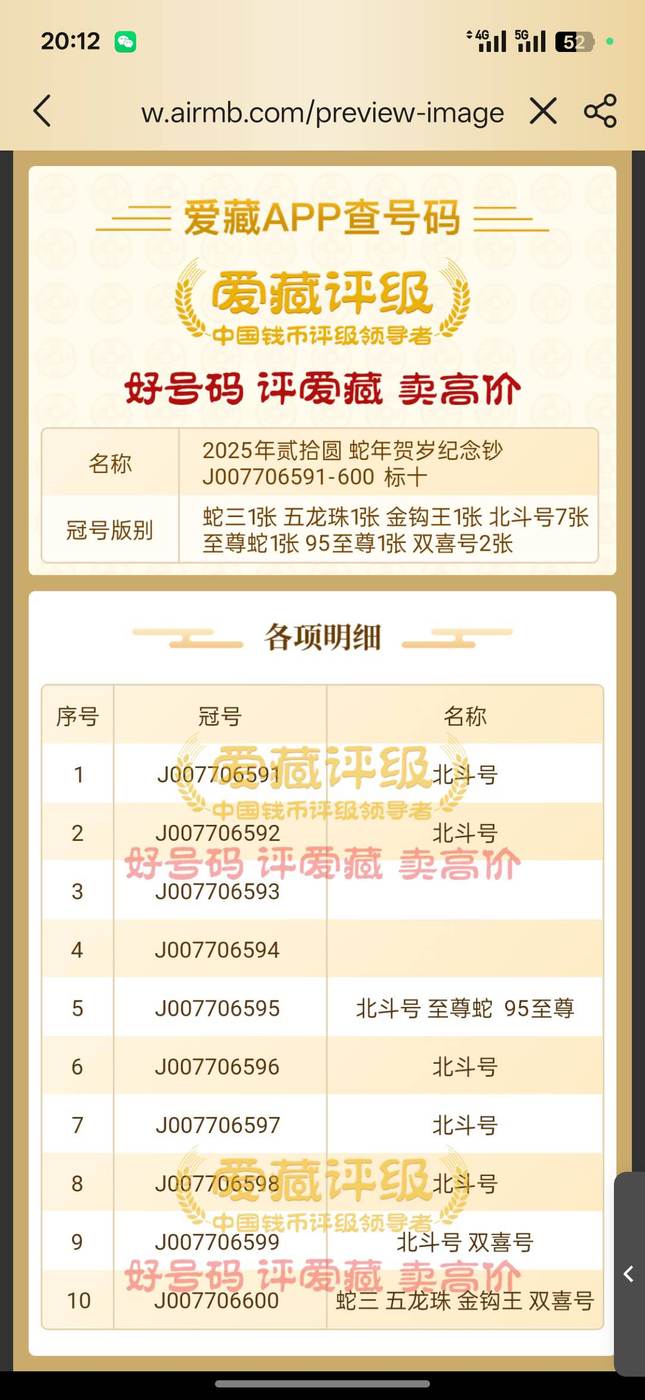
Task: Share this page via the share icon
Action: click(x=600, y=111)
